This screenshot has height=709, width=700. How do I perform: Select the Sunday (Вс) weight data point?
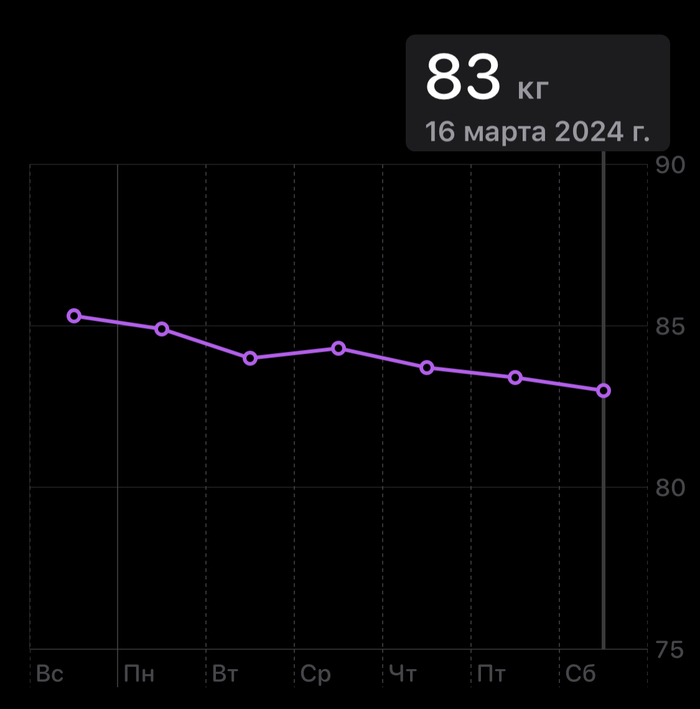[x=74, y=316]
